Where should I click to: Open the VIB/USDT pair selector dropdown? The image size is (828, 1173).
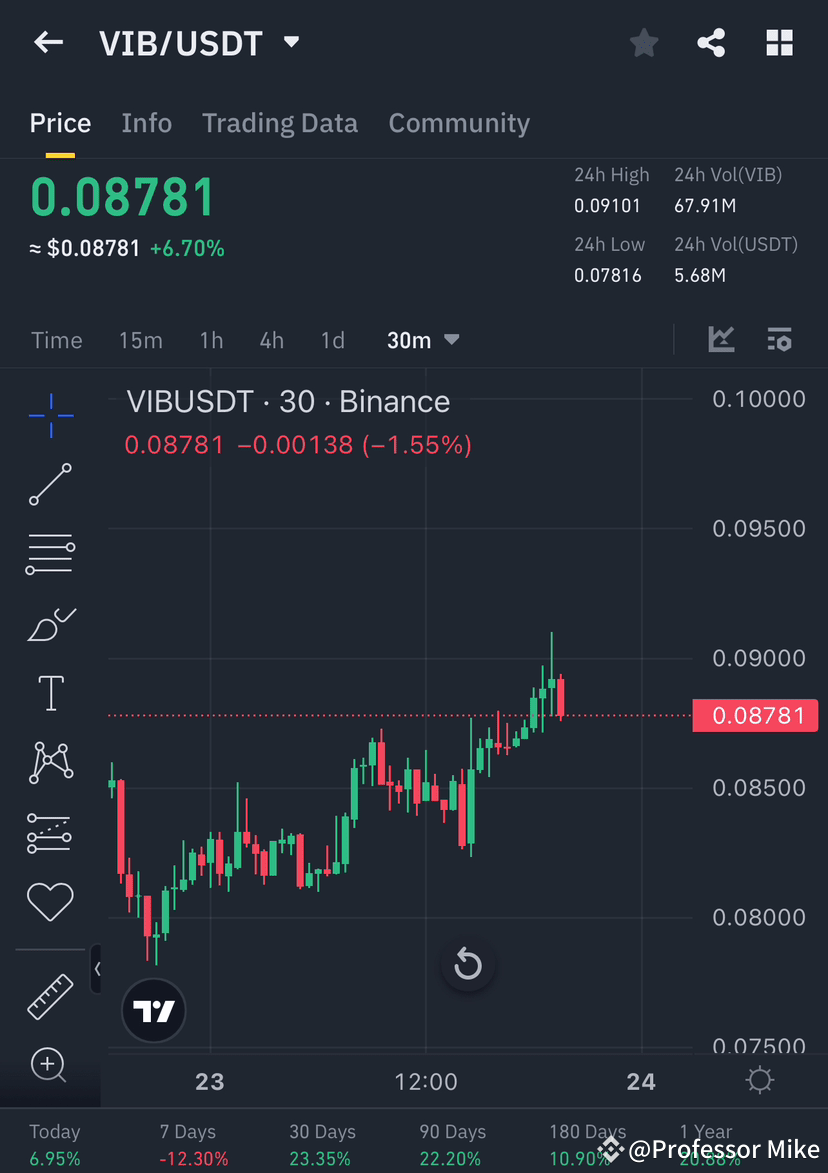pyautogui.click(x=290, y=42)
